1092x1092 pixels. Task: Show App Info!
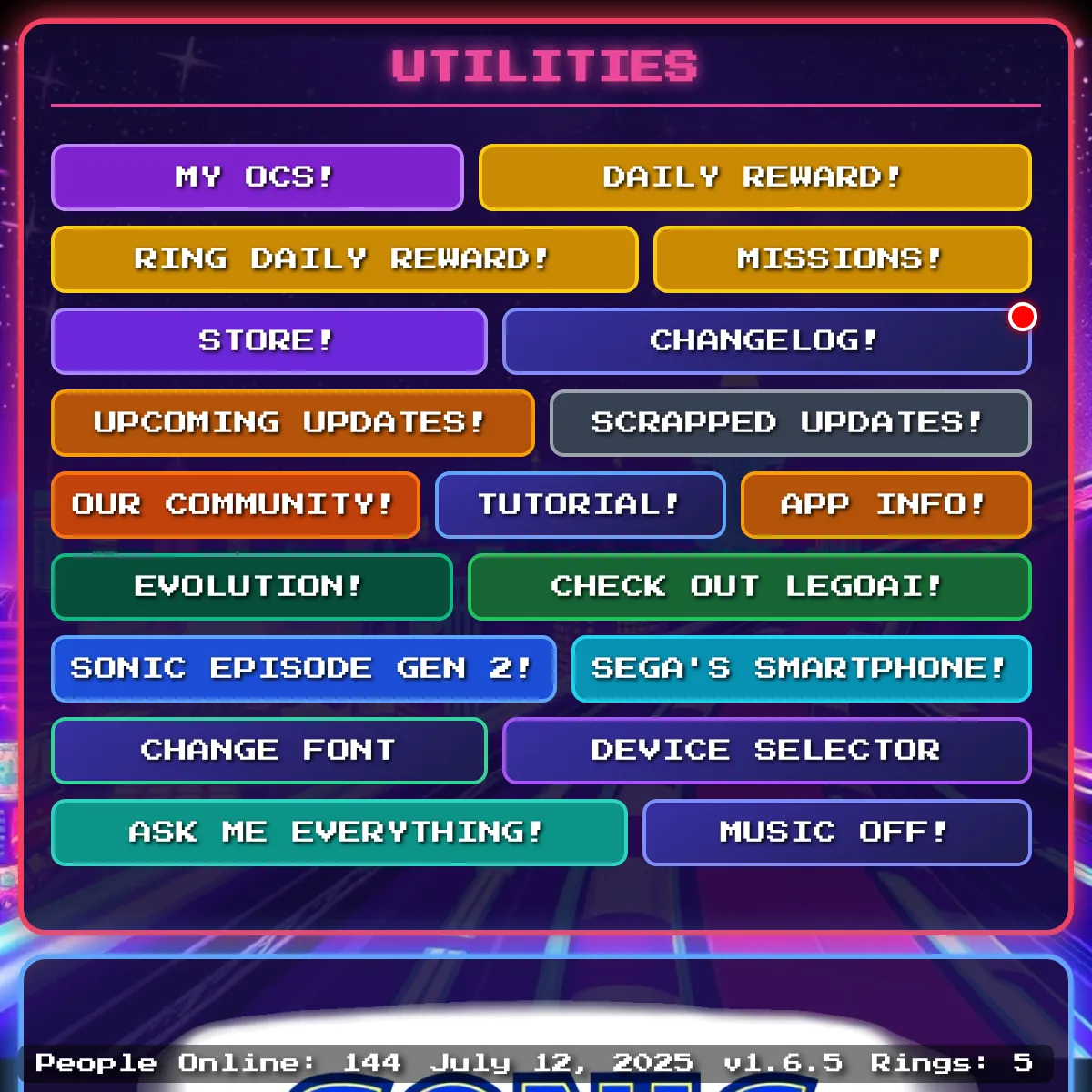[x=885, y=505]
